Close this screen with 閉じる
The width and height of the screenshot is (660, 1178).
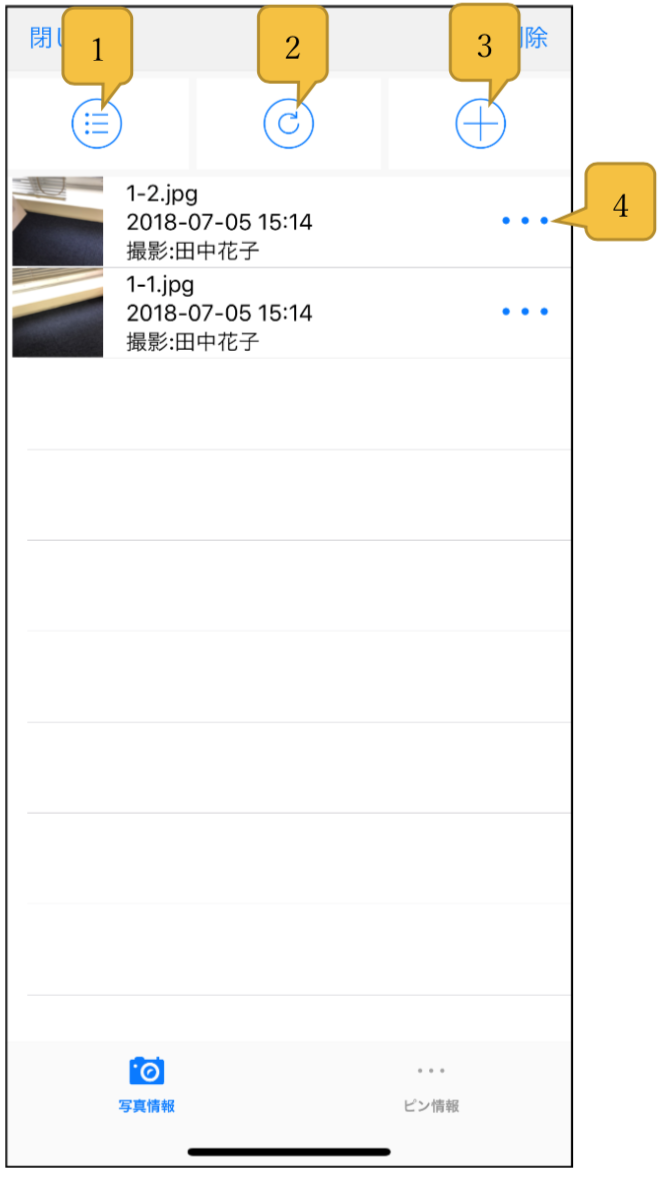tap(43, 40)
